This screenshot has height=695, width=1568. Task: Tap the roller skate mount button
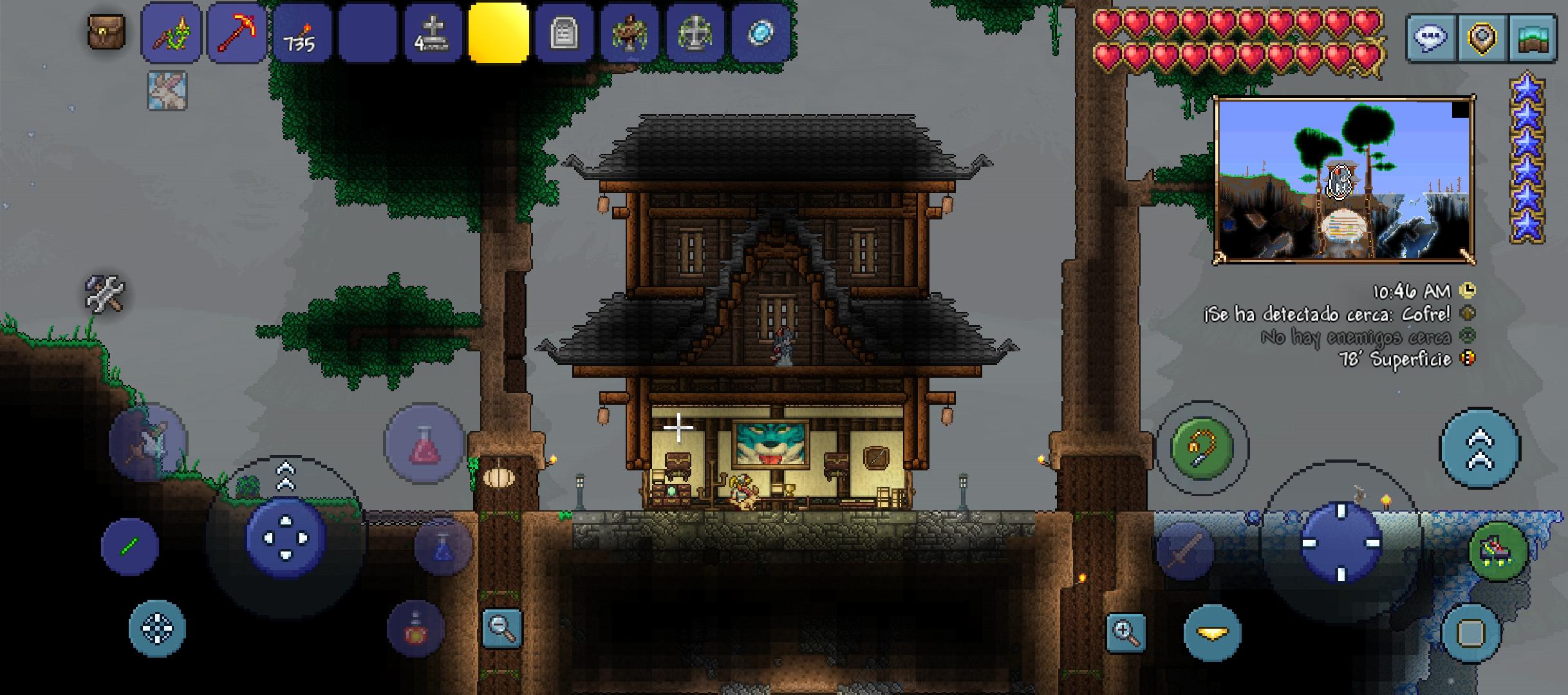(x=1498, y=551)
